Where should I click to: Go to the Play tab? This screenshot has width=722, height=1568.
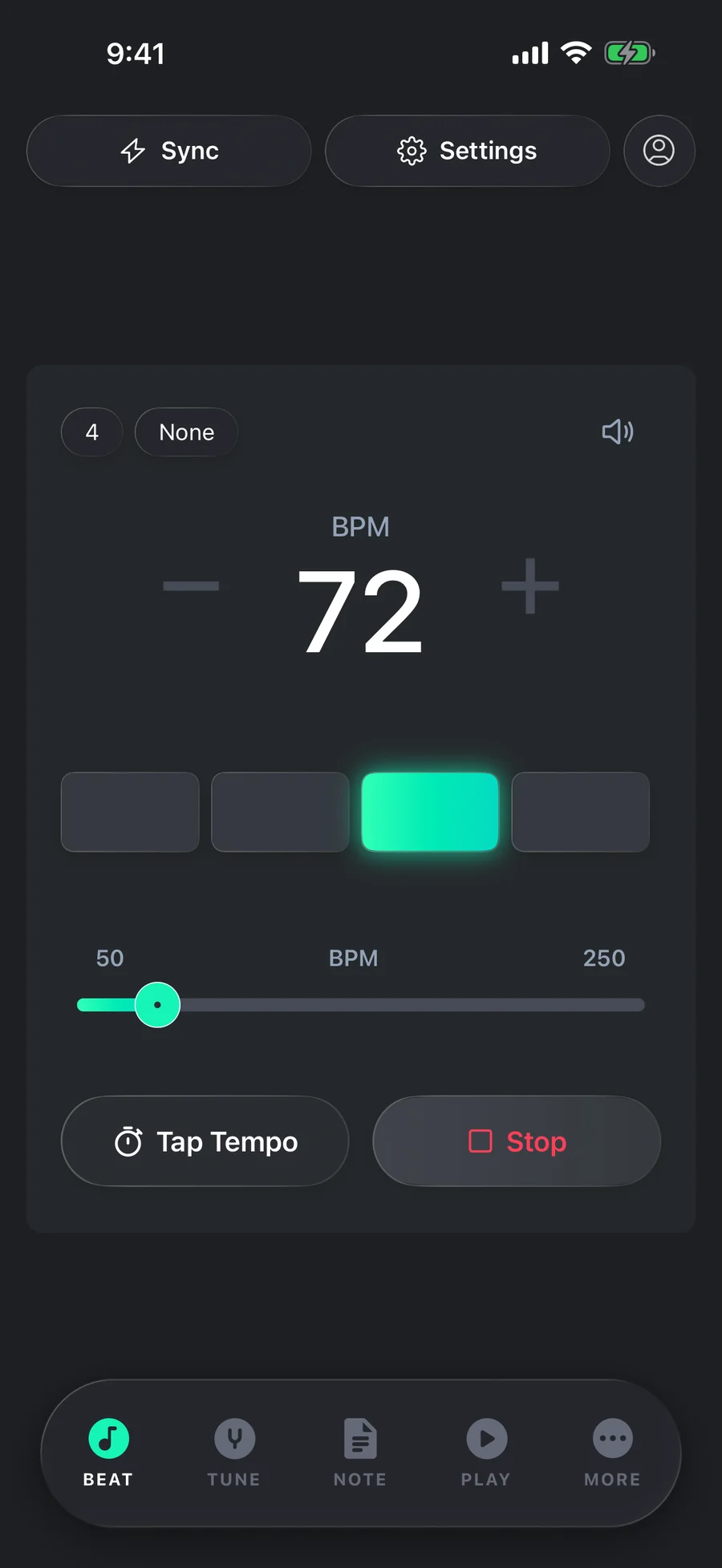coord(486,1453)
